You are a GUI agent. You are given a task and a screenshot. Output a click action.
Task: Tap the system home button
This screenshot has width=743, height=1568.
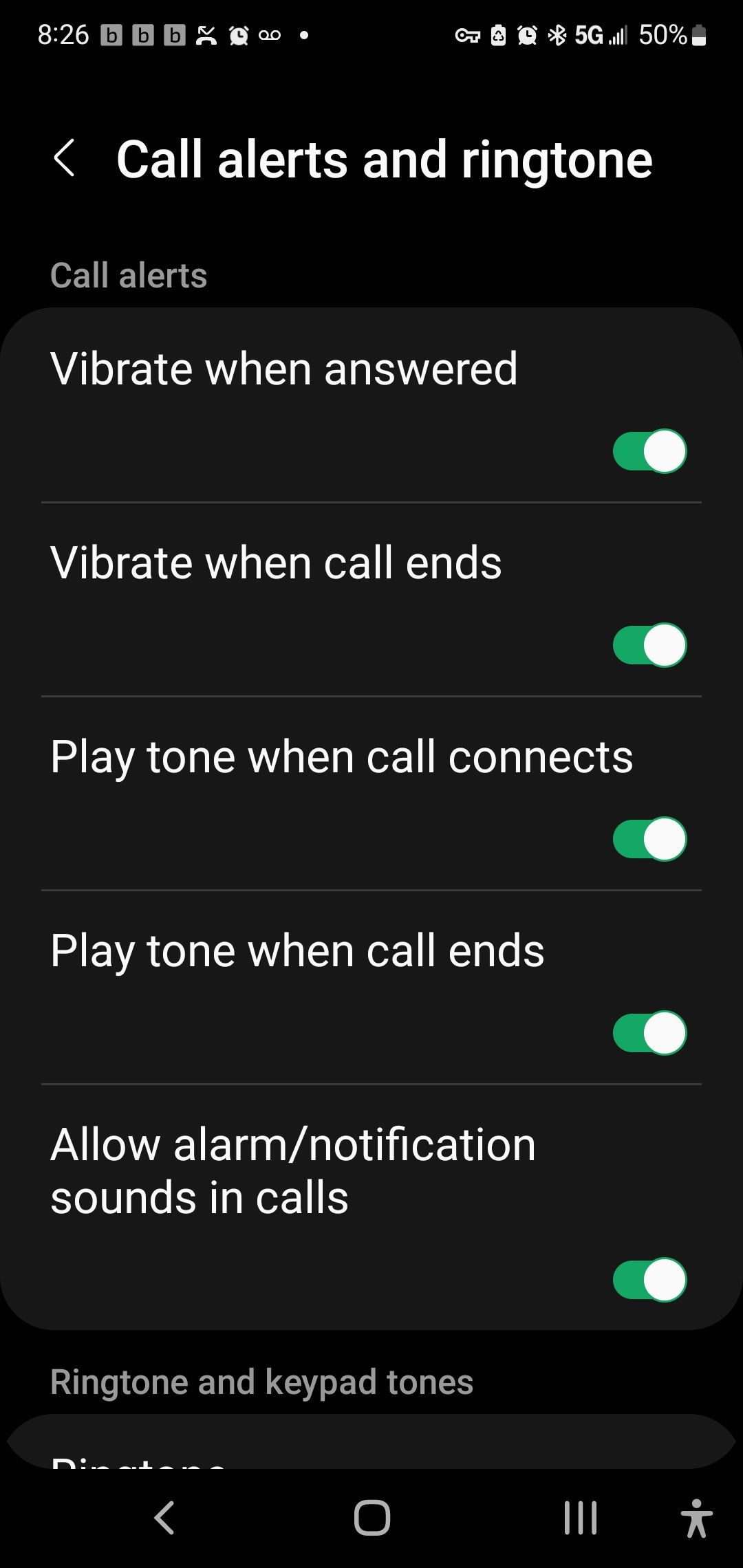coord(371,1518)
